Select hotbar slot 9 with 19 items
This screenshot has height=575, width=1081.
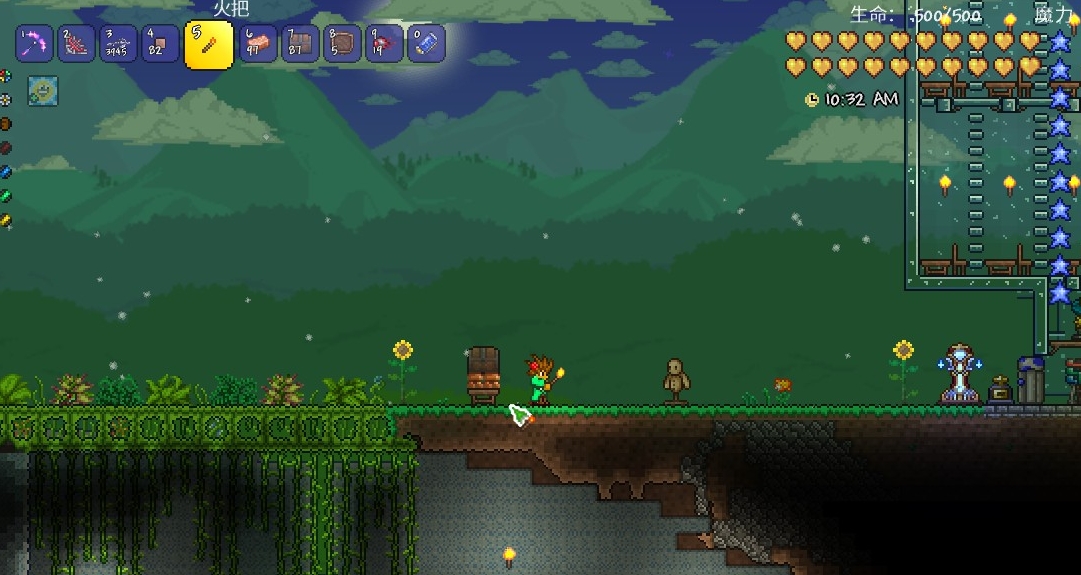coord(384,44)
